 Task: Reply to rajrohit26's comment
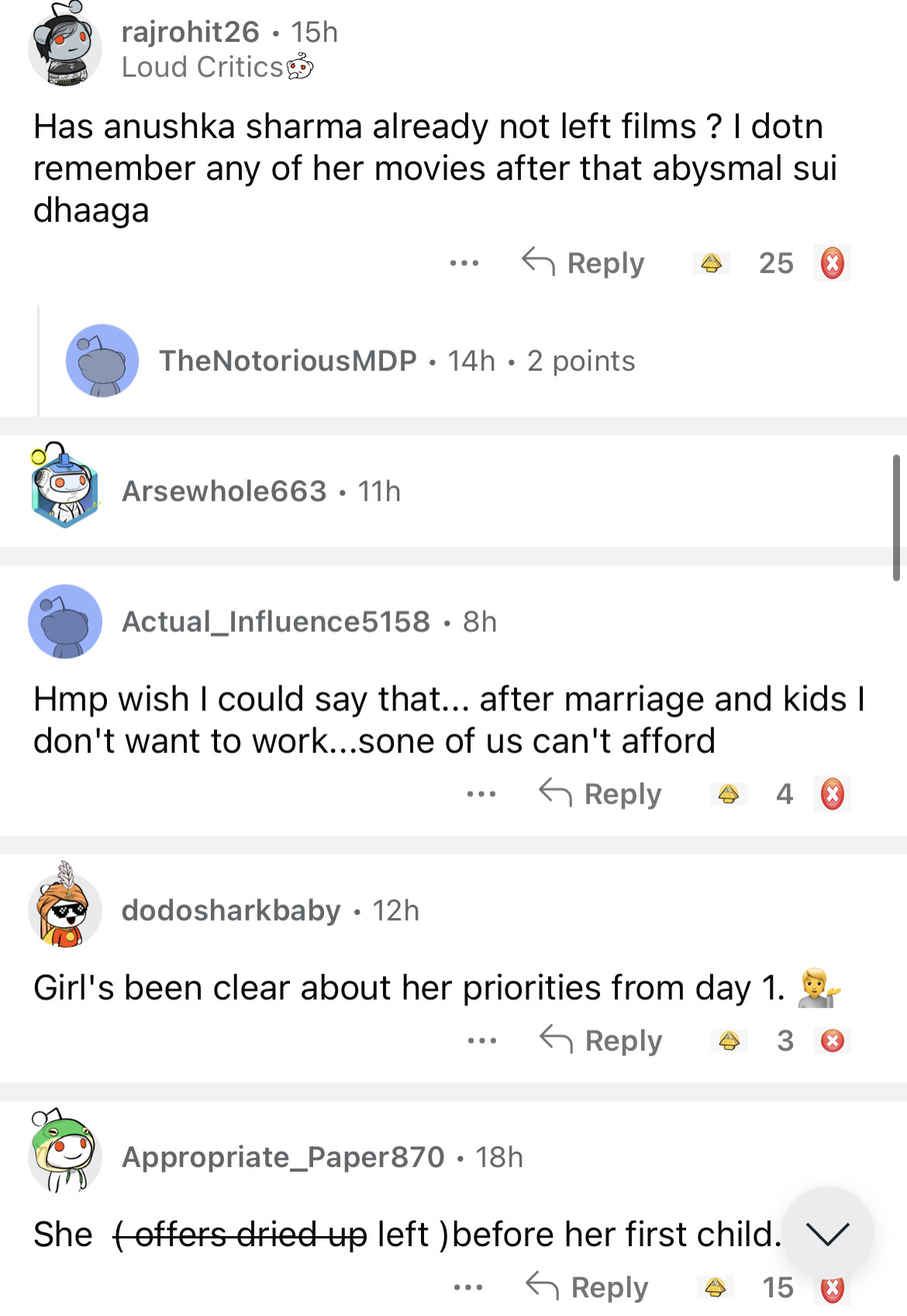coord(584,263)
